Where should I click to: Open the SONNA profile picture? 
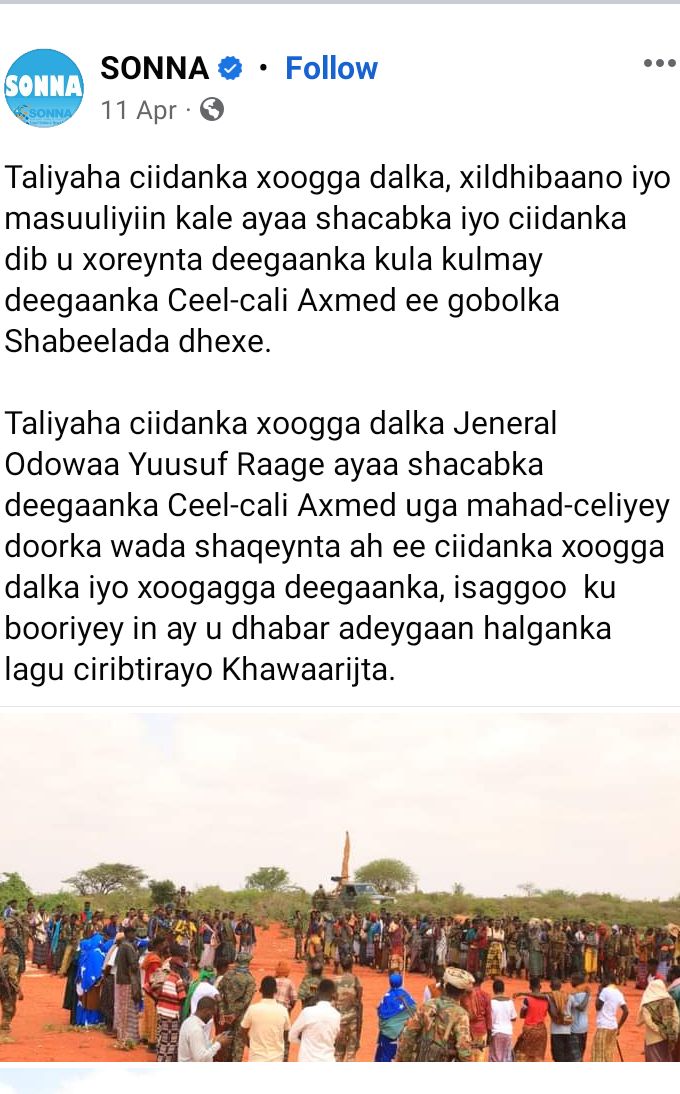43,88
